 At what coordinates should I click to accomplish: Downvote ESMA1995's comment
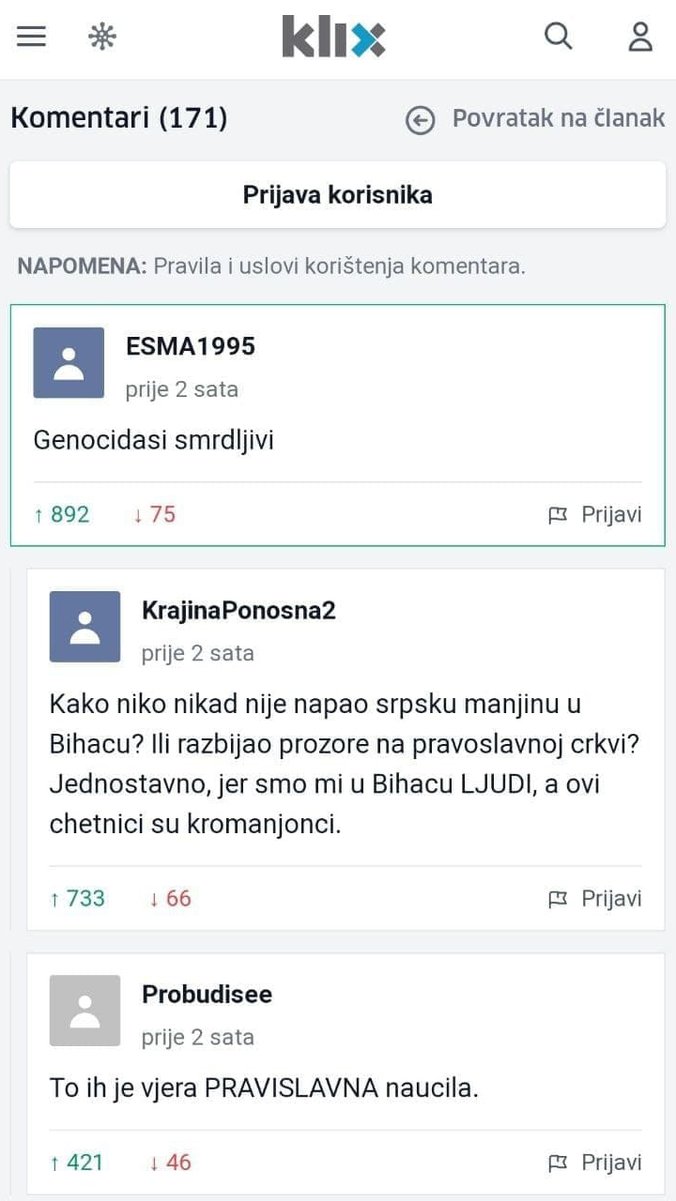coord(154,515)
